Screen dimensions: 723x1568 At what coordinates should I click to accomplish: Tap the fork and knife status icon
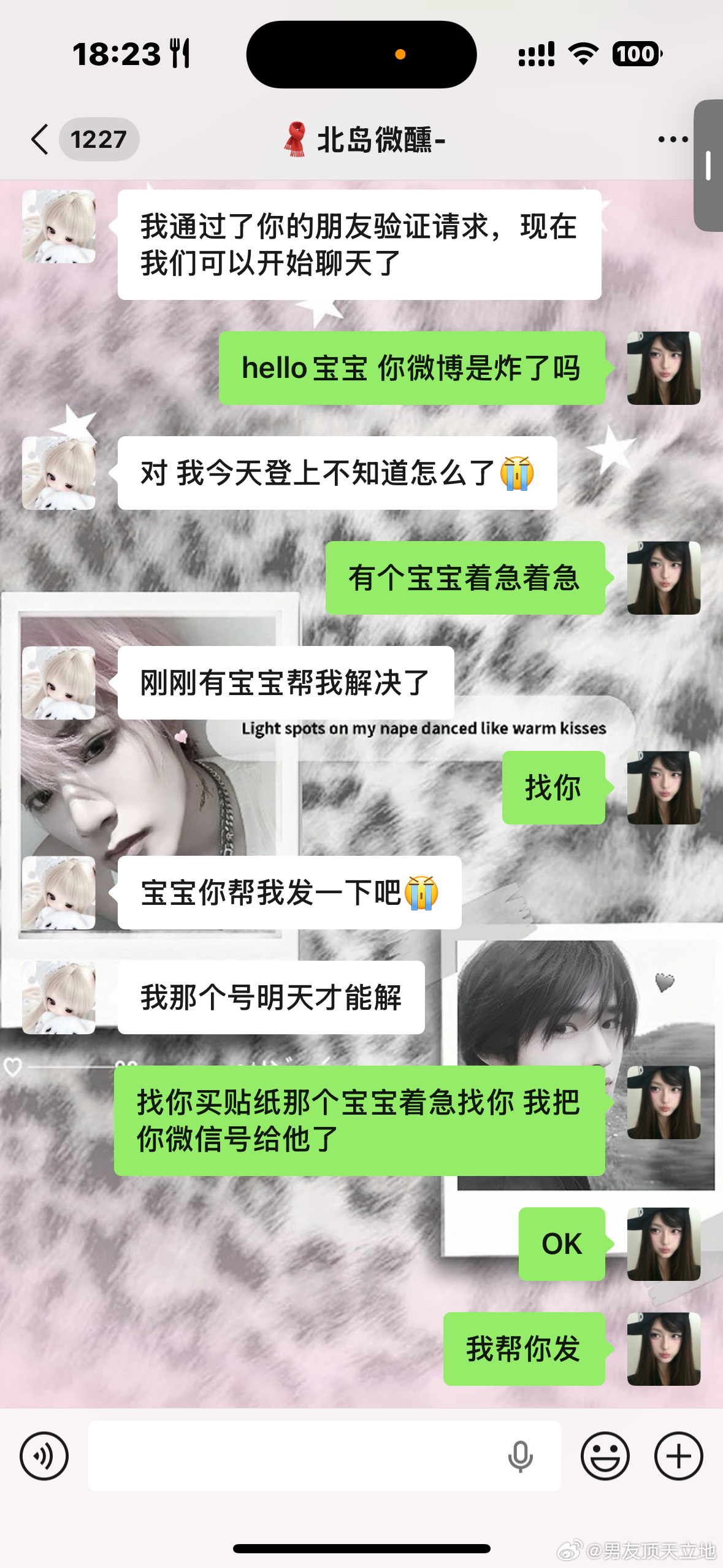178,52
